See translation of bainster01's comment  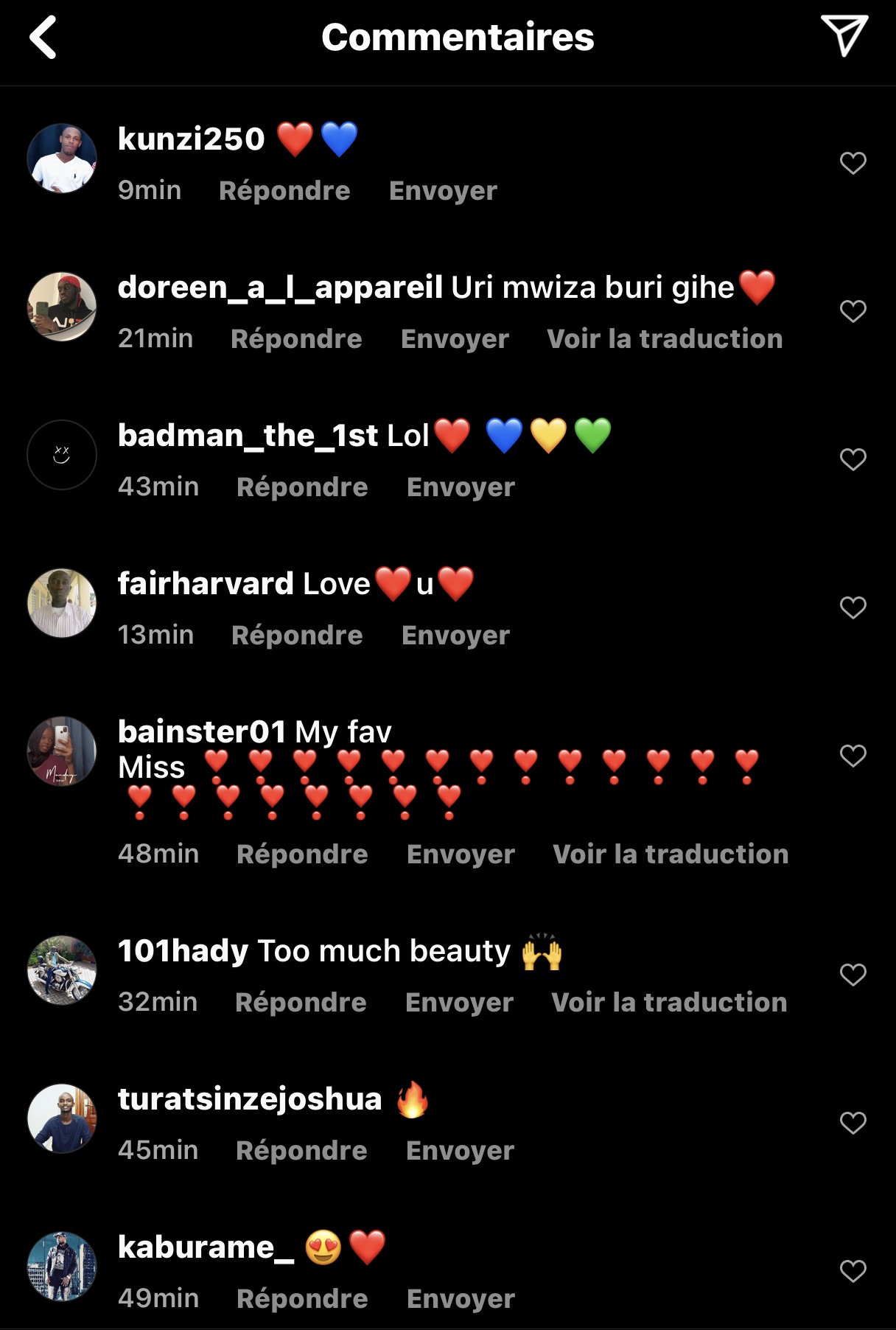click(x=671, y=854)
